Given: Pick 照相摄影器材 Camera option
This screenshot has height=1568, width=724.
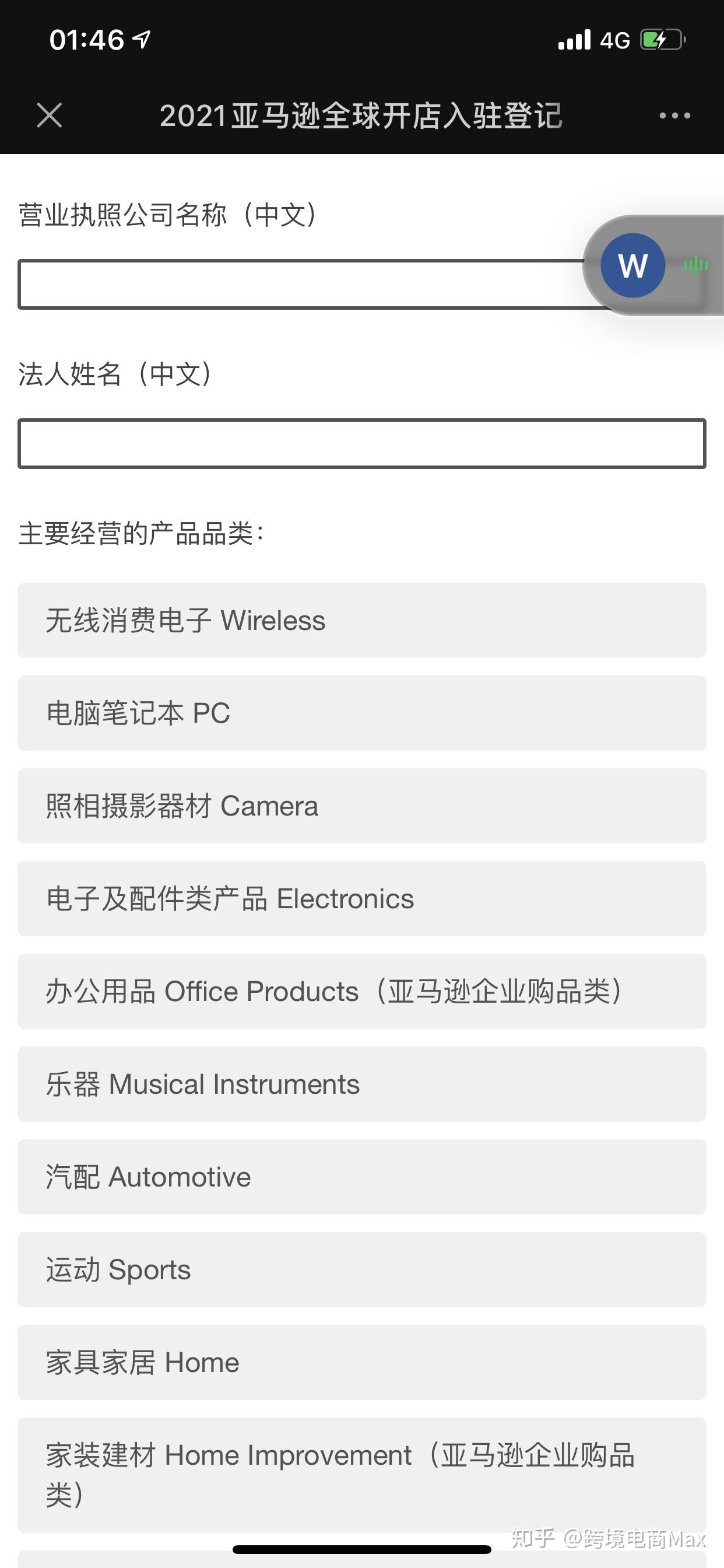Looking at the screenshot, I should (362, 806).
